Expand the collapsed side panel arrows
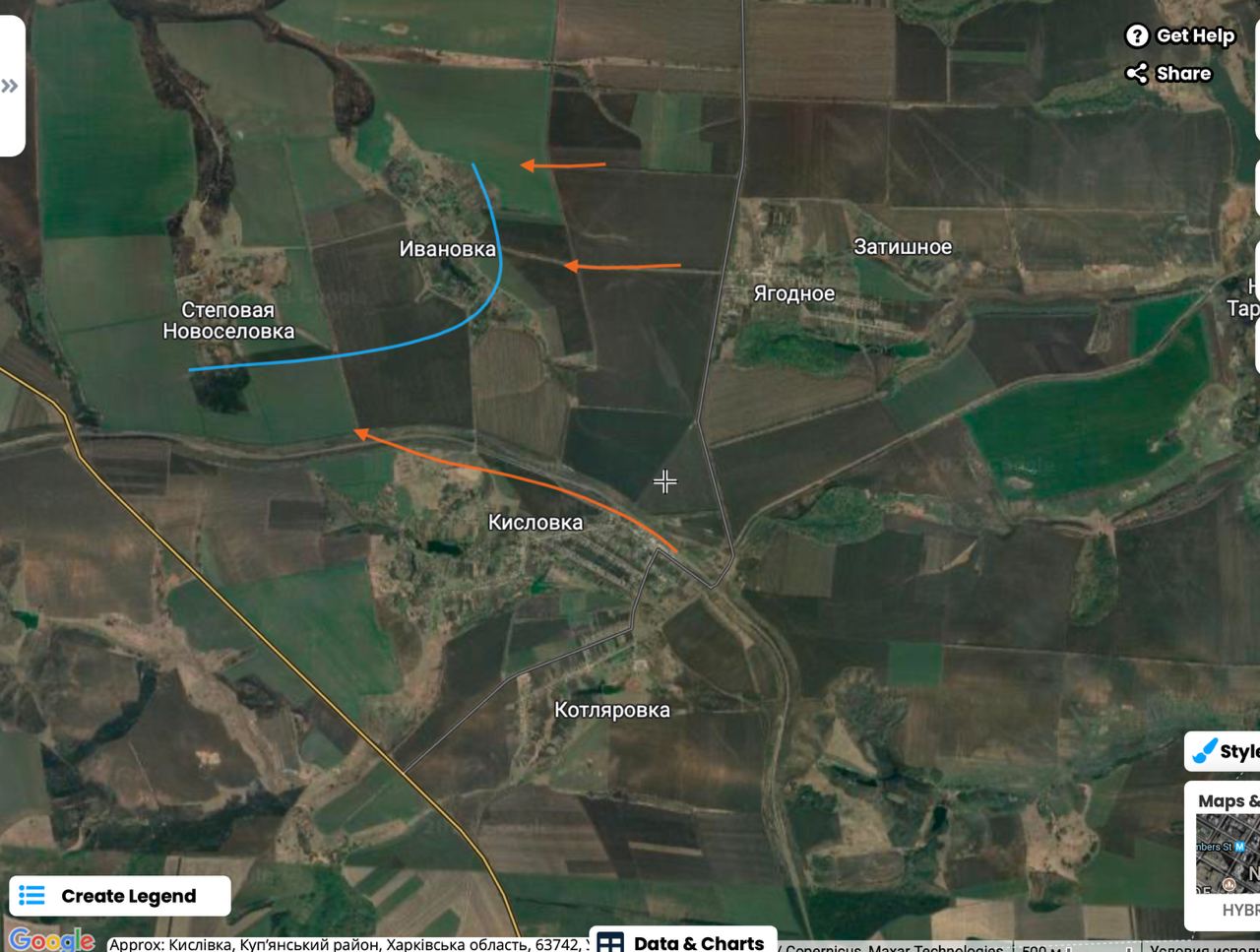This screenshot has width=1260, height=952. (x=10, y=86)
